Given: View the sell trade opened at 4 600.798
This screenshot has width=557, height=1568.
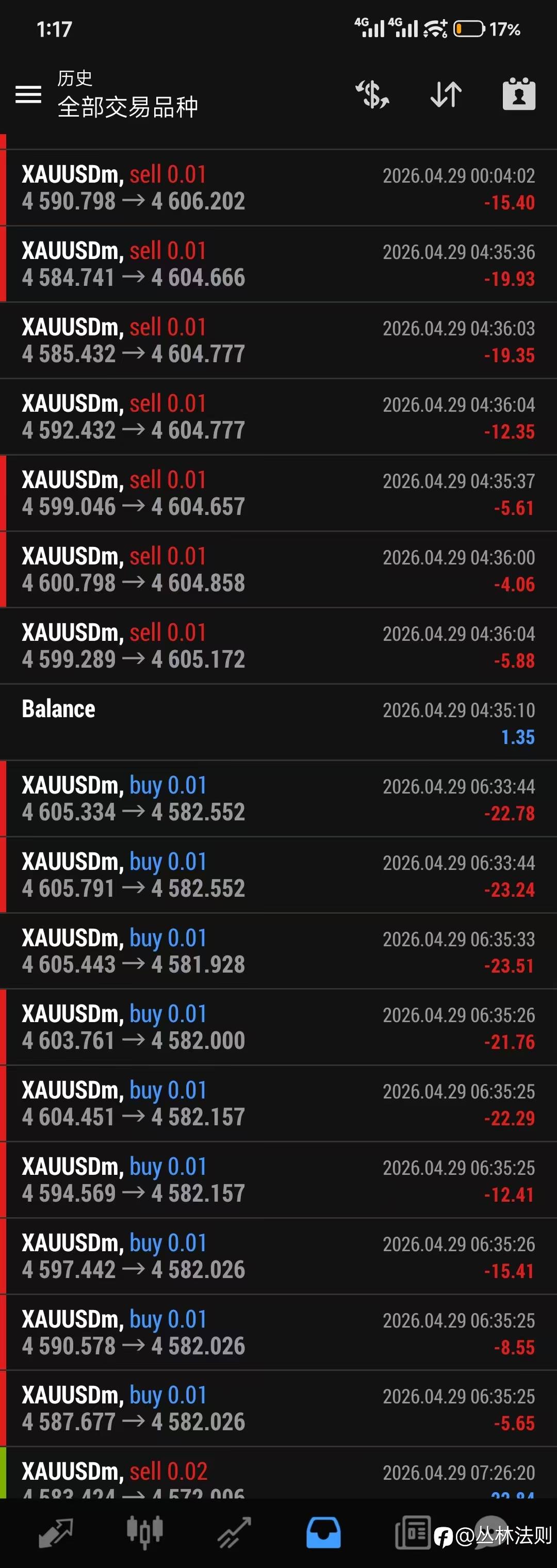Looking at the screenshot, I should pyautogui.click(x=278, y=570).
